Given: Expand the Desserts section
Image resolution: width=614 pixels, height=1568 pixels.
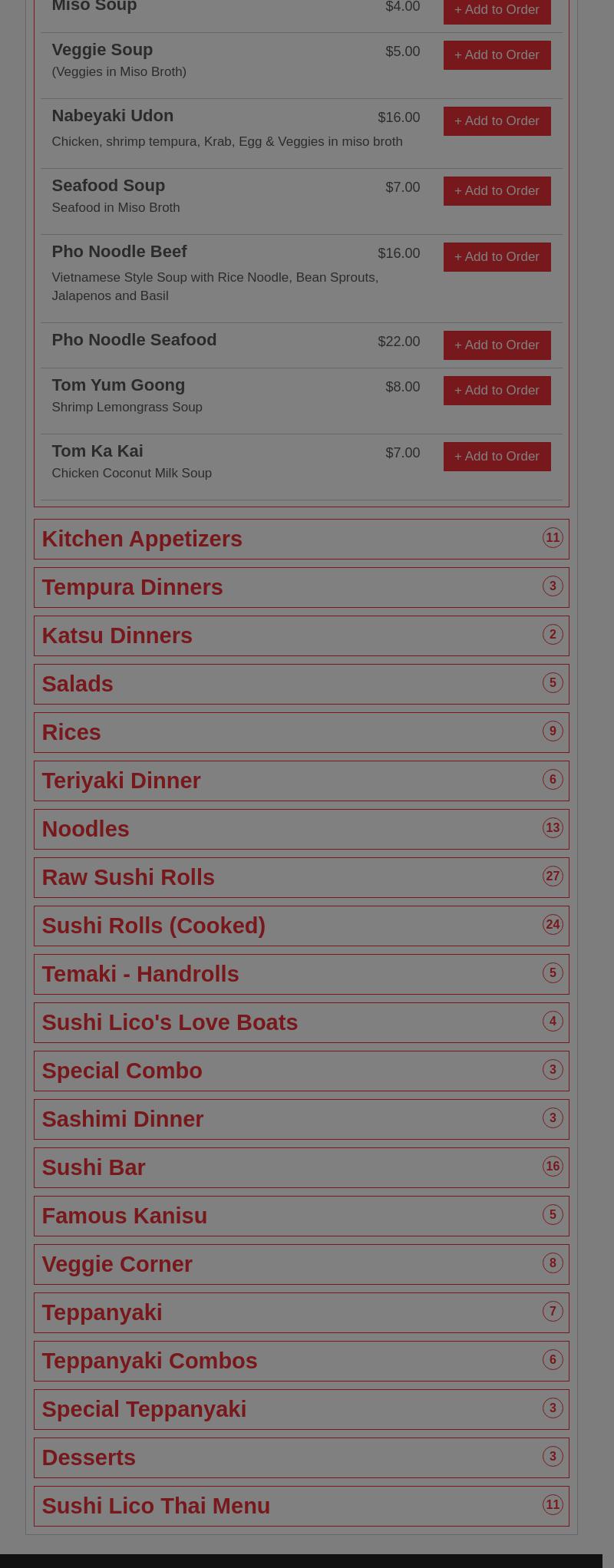Looking at the screenshot, I should [301, 1457].
